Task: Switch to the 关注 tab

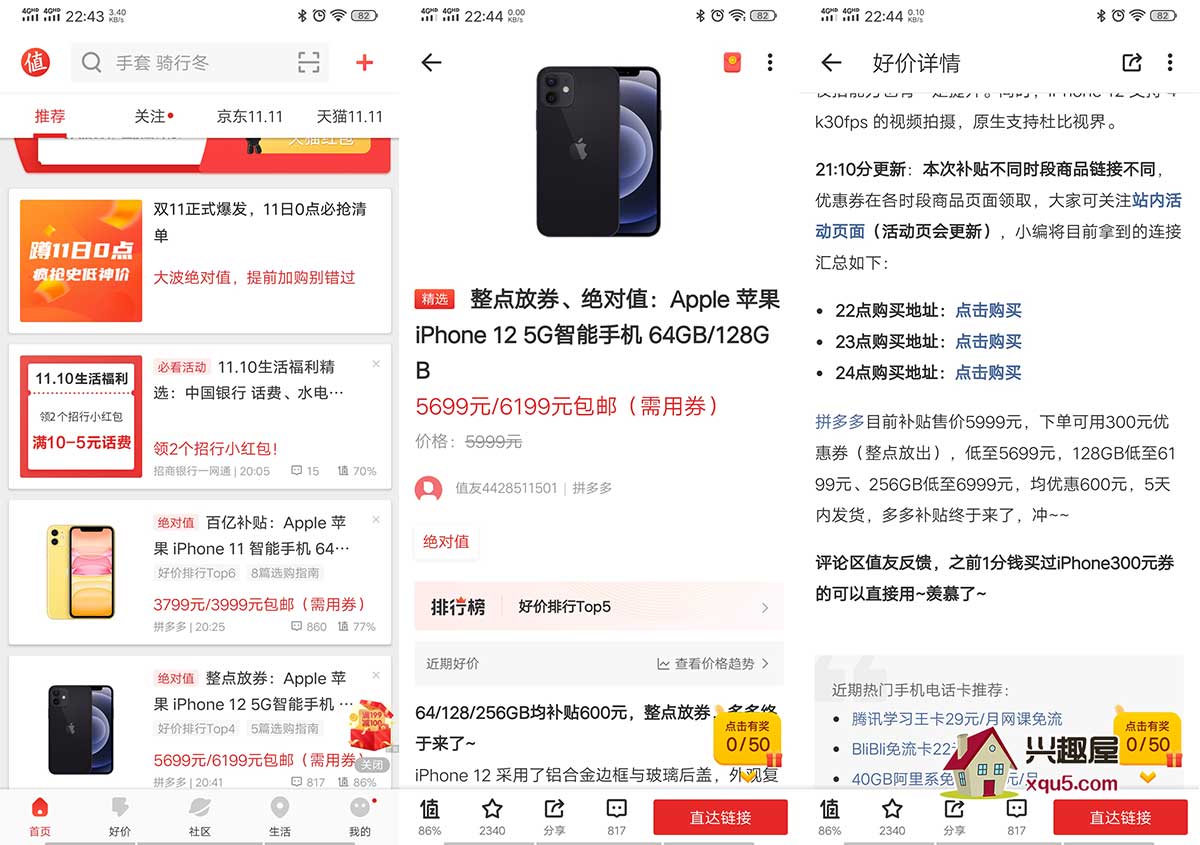Action: coord(152,117)
